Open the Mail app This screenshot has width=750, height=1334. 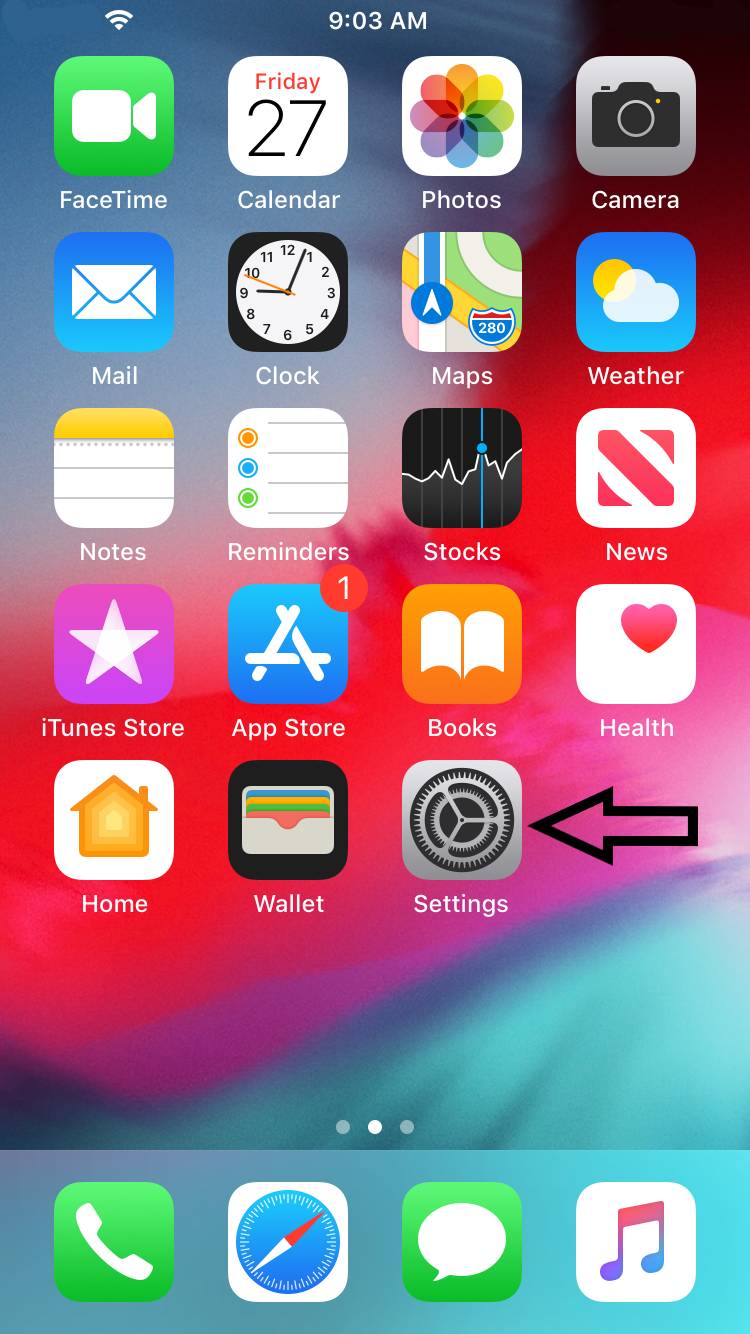(x=114, y=292)
